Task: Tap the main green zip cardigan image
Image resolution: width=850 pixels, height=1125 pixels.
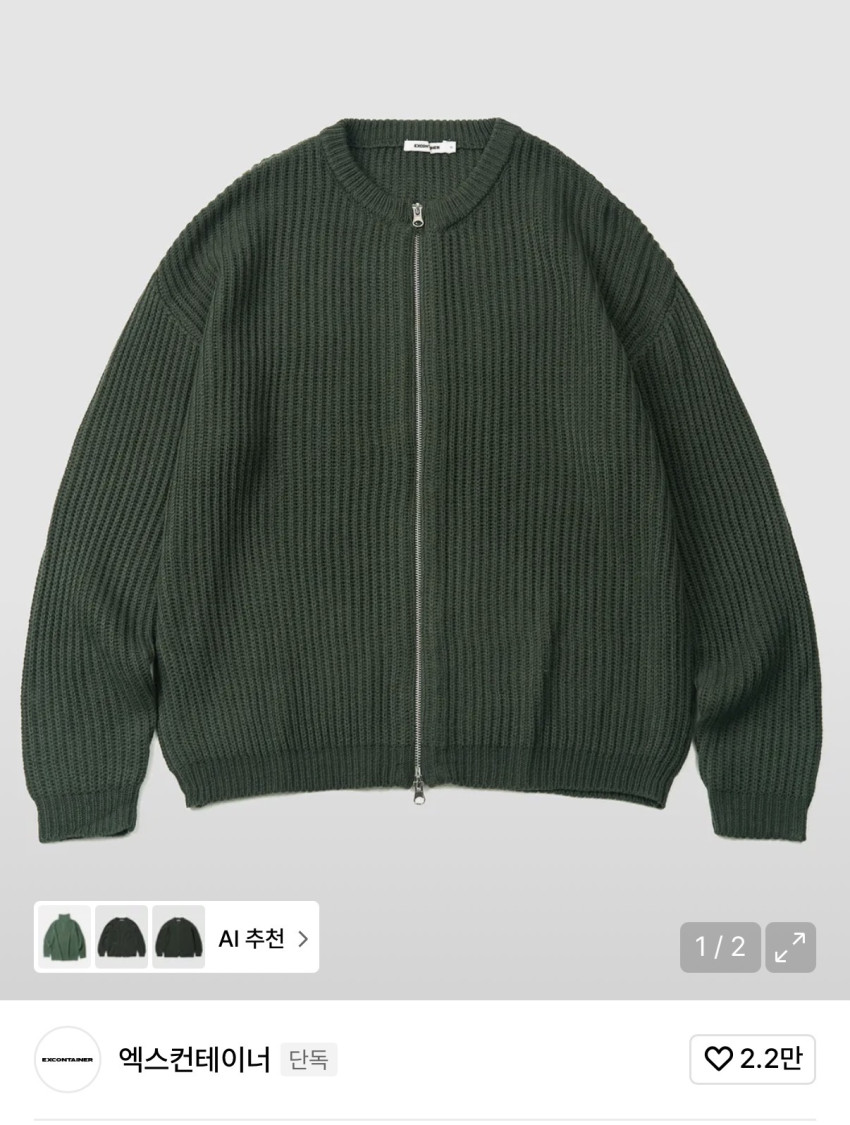Action: coord(425,480)
